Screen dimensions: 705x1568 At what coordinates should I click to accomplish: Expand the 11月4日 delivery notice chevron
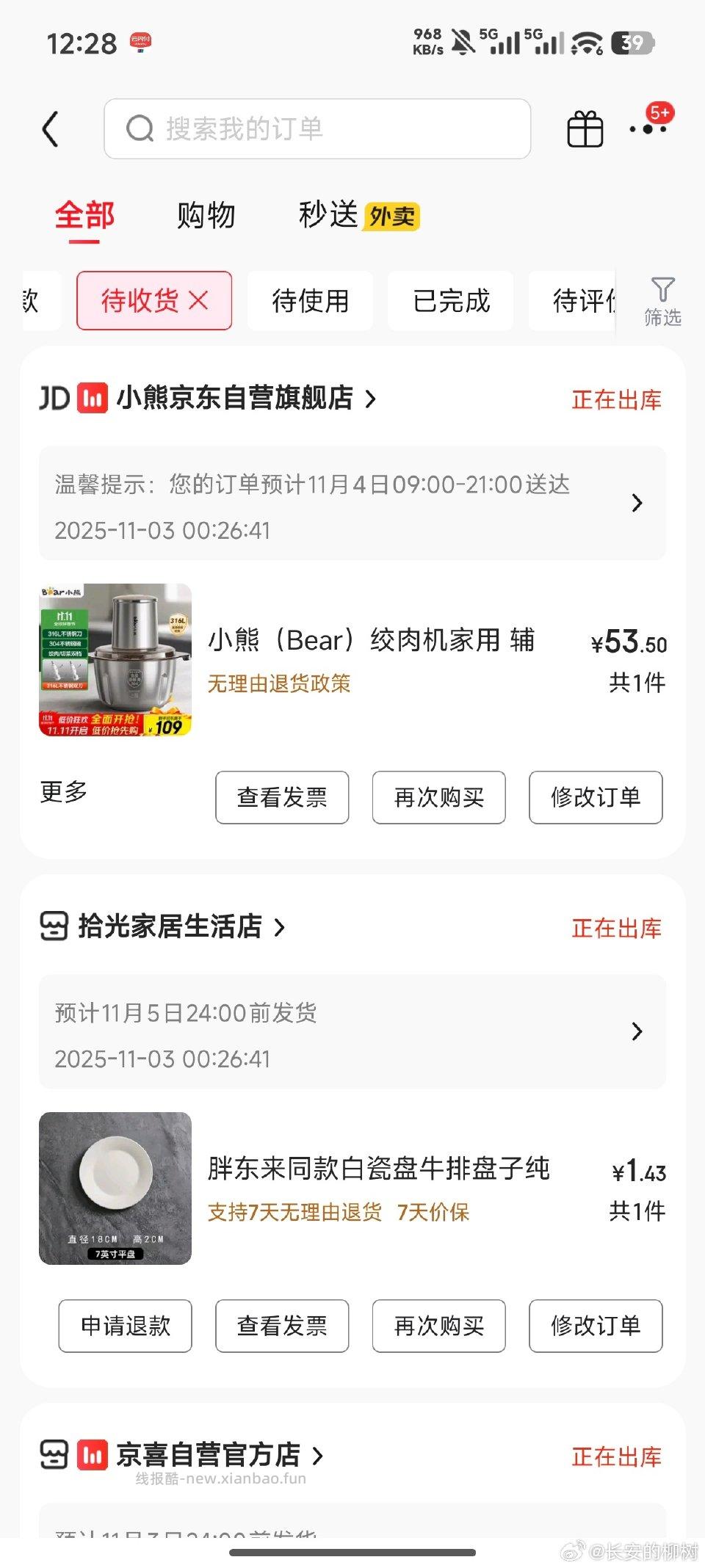(636, 504)
